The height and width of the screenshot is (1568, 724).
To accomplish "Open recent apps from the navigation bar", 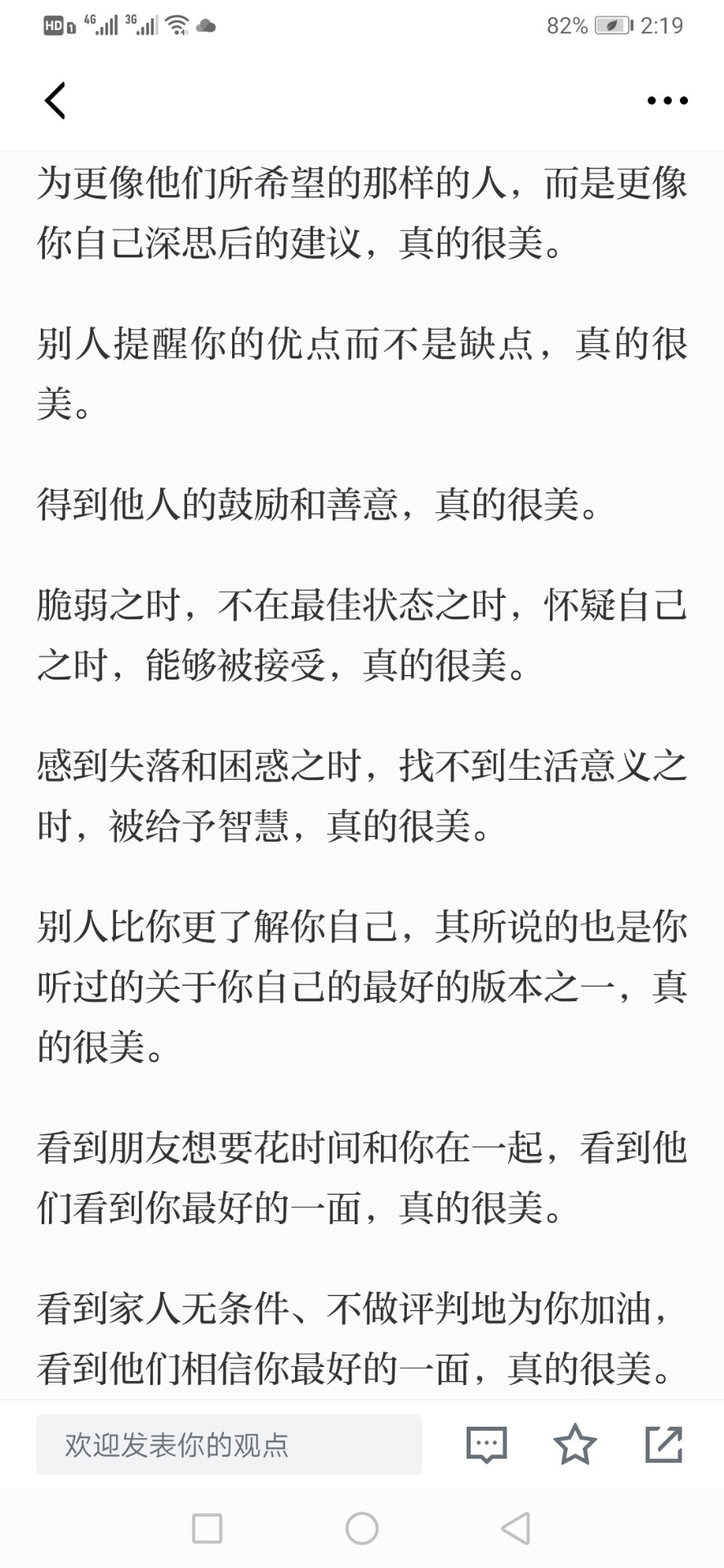I will tap(207, 1528).
